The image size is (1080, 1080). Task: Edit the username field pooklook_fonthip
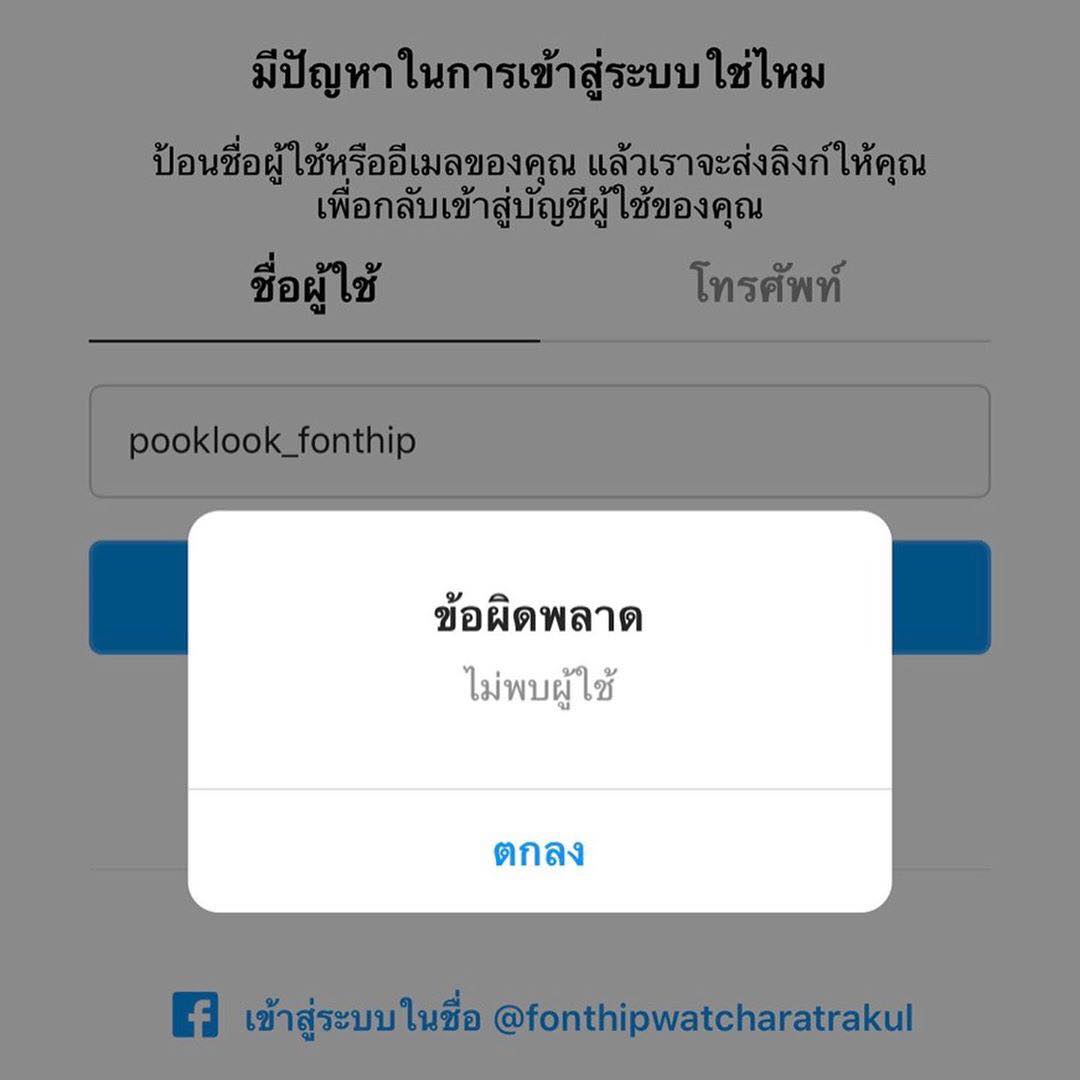(x=539, y=441)
